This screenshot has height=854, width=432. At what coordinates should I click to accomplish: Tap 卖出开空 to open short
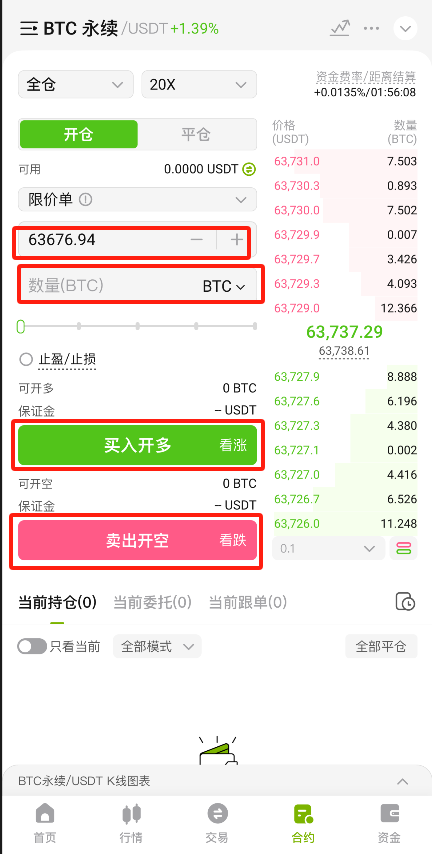click(137, 540)
